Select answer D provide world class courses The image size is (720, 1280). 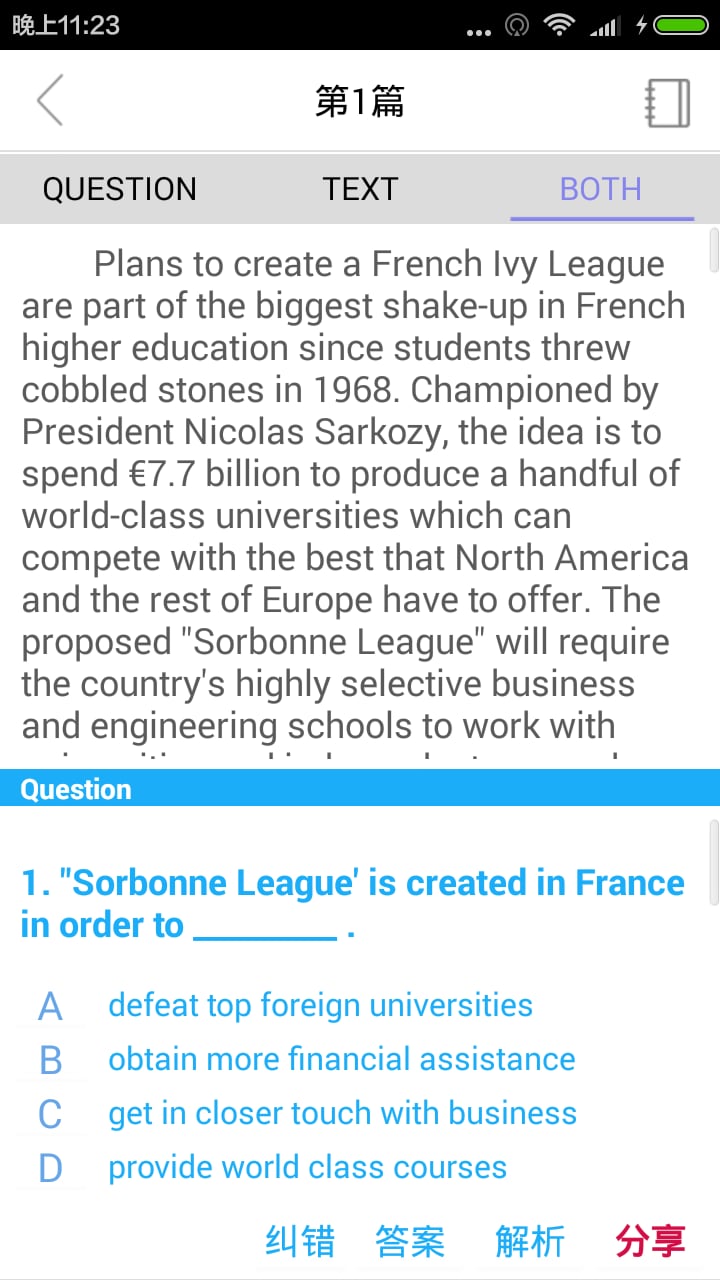pos(307,1167)
